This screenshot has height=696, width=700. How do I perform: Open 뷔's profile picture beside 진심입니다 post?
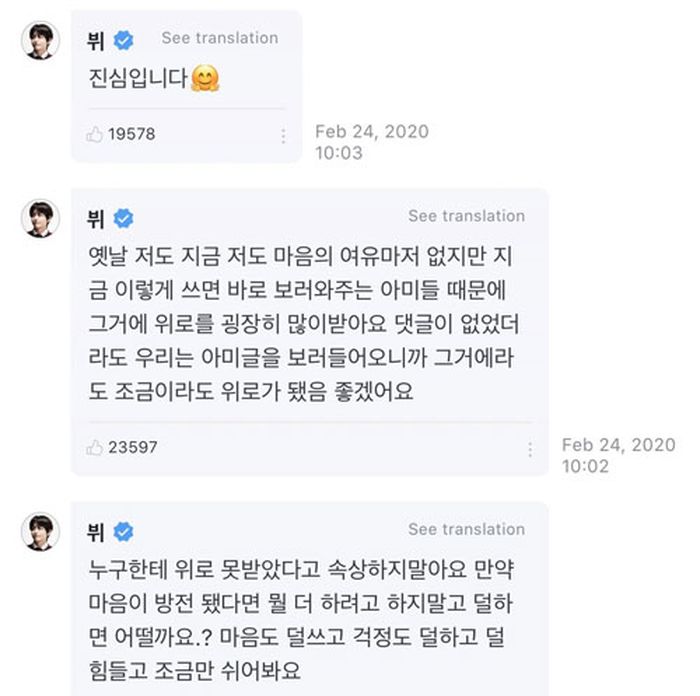point(40,40)
